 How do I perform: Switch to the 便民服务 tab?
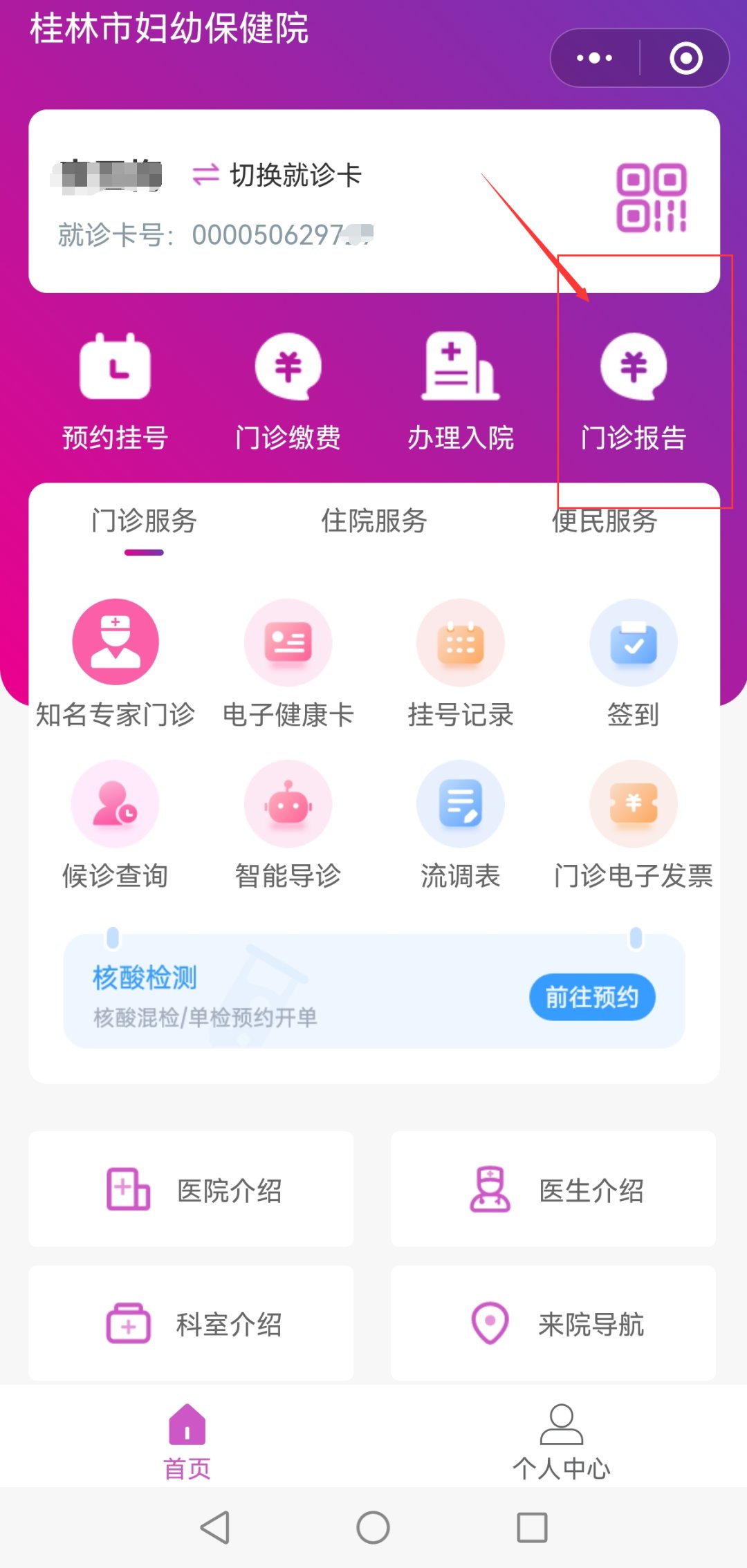pyautogui.click(x=604, y=521)
